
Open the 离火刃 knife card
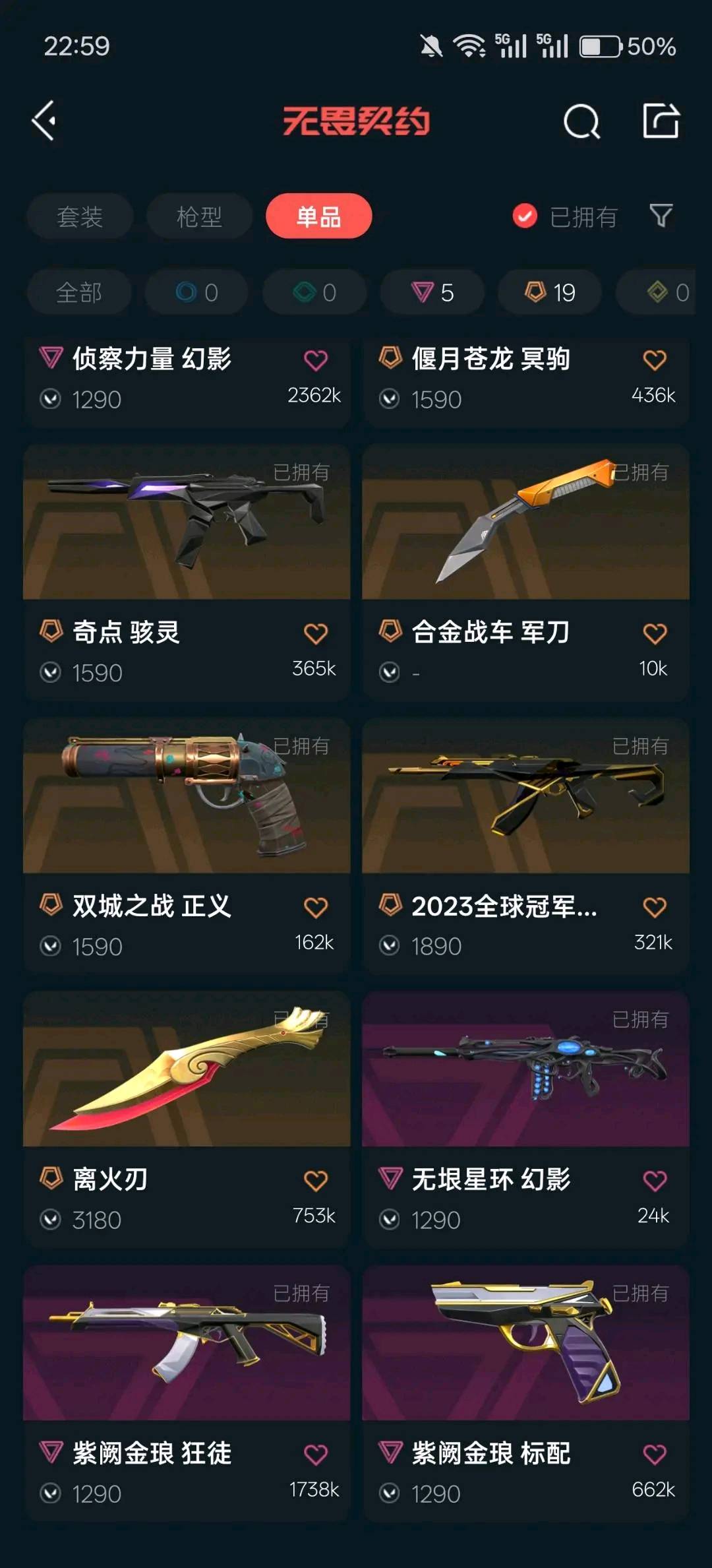tap(187, 1119)
